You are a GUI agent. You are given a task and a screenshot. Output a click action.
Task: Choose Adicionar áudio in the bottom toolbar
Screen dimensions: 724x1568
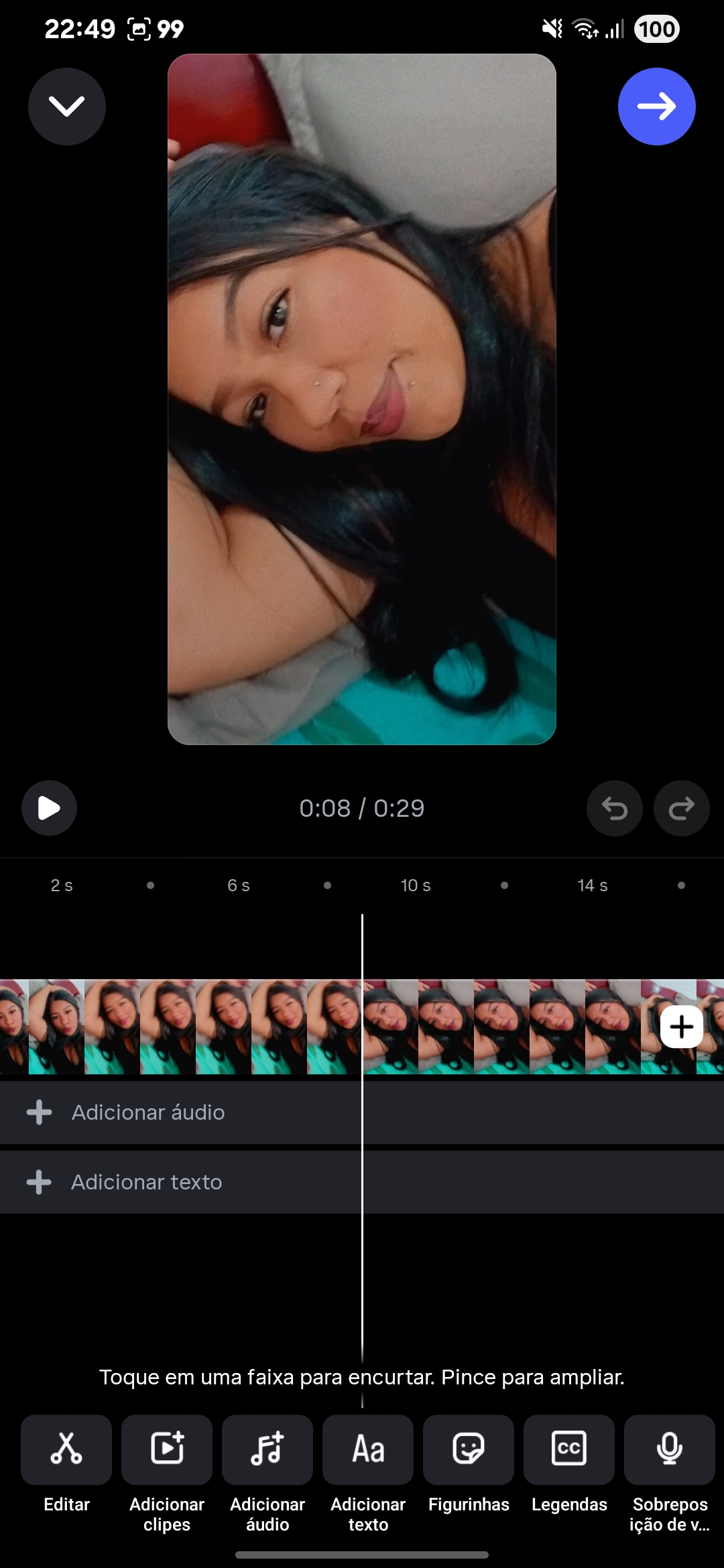(x=267, y=1450)
